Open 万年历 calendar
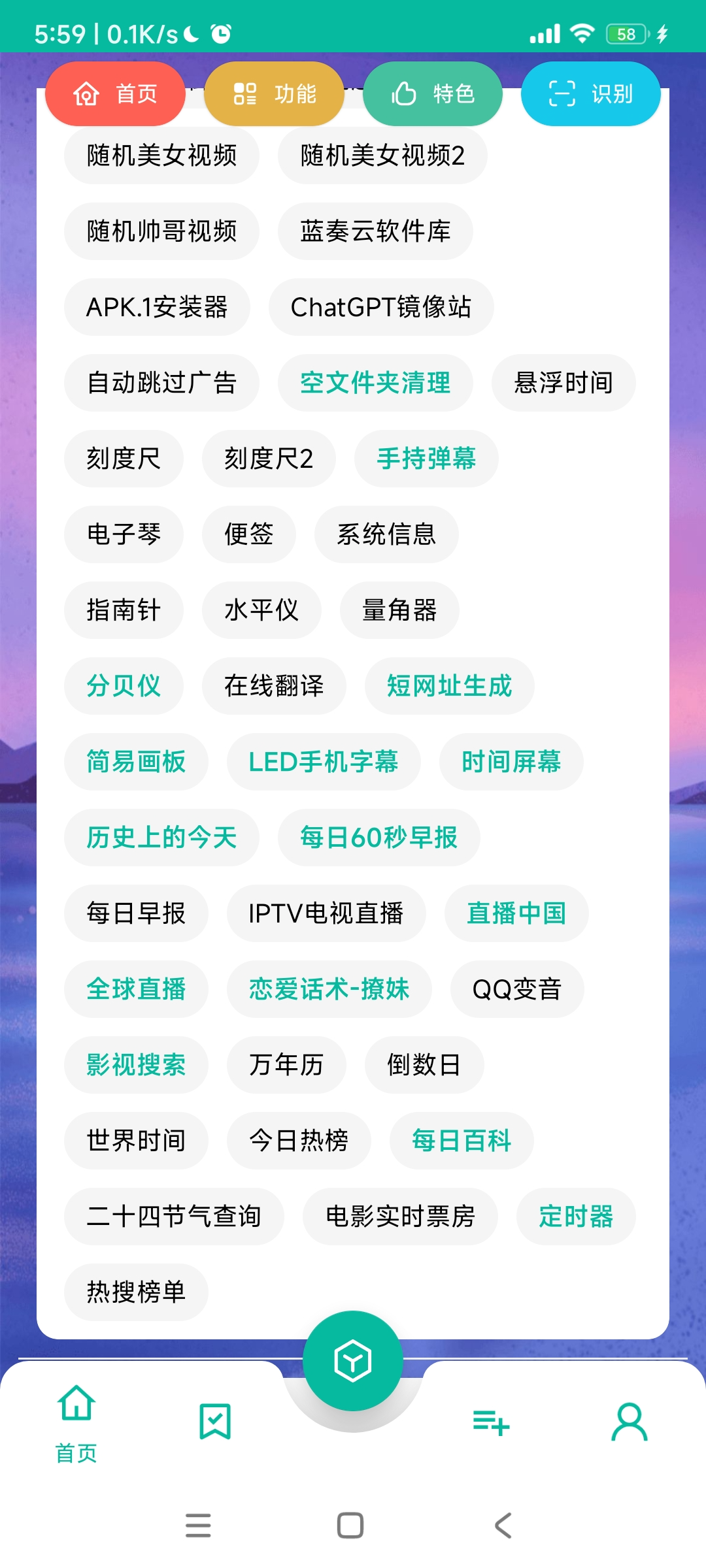This screenshot has width=706, height=1568. pos(286,1065)
